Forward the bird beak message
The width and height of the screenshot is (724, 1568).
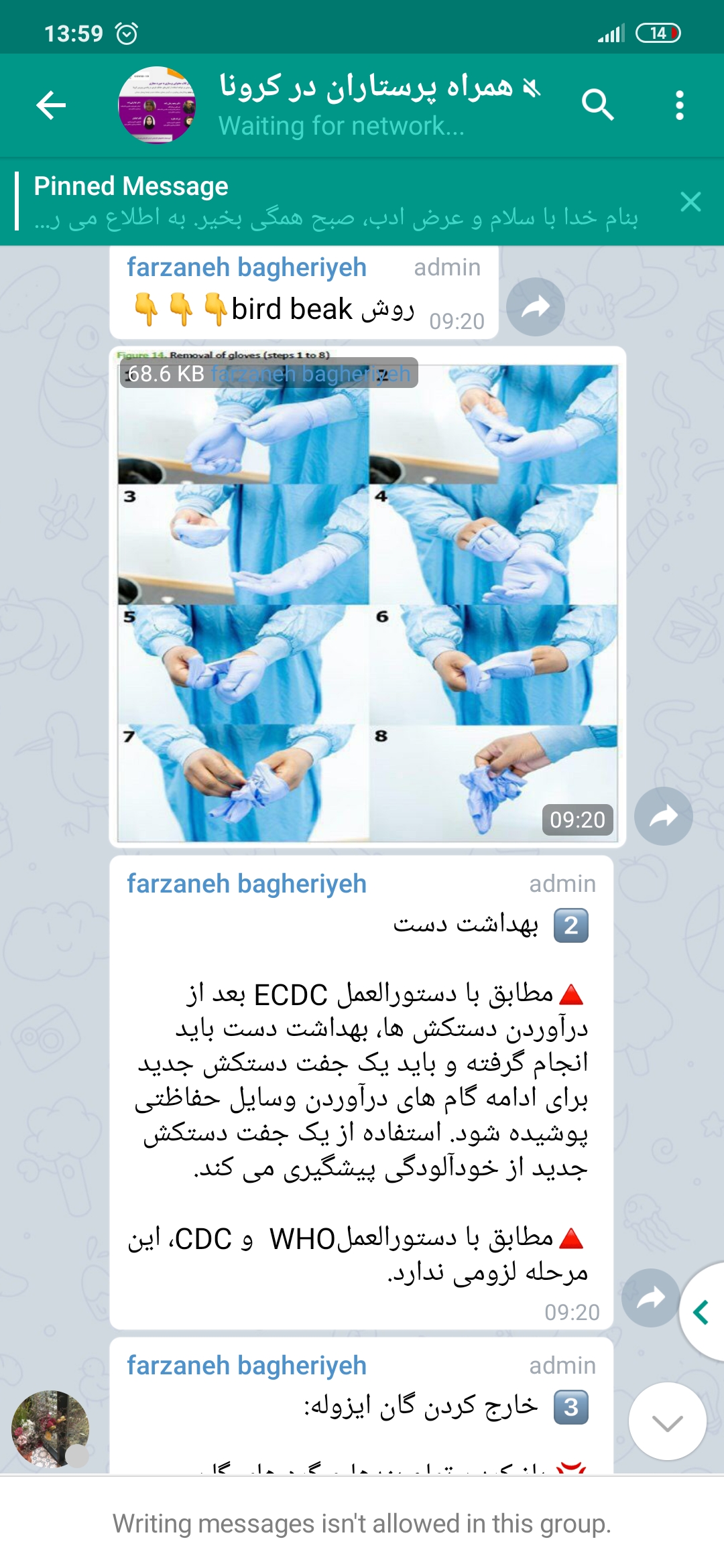(535, 307)
